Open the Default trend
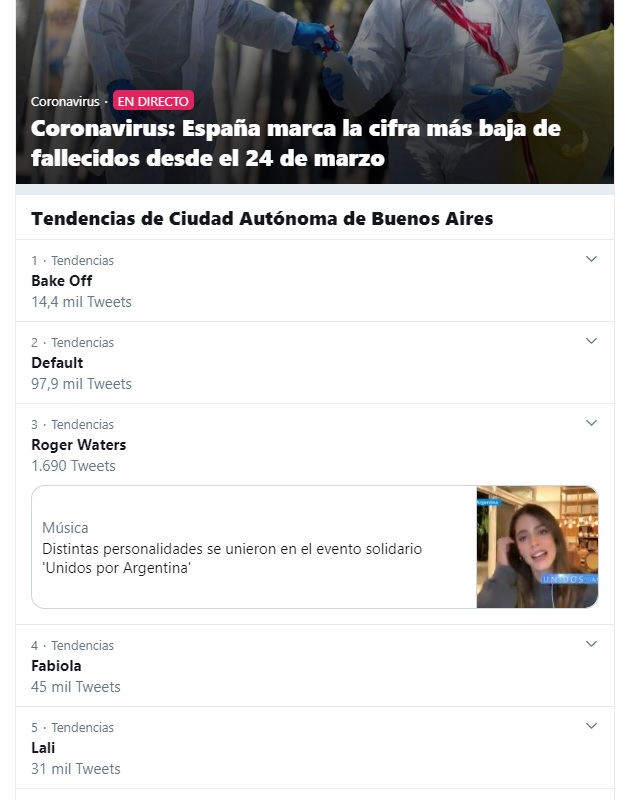626x800 pixels. point(57,363)
